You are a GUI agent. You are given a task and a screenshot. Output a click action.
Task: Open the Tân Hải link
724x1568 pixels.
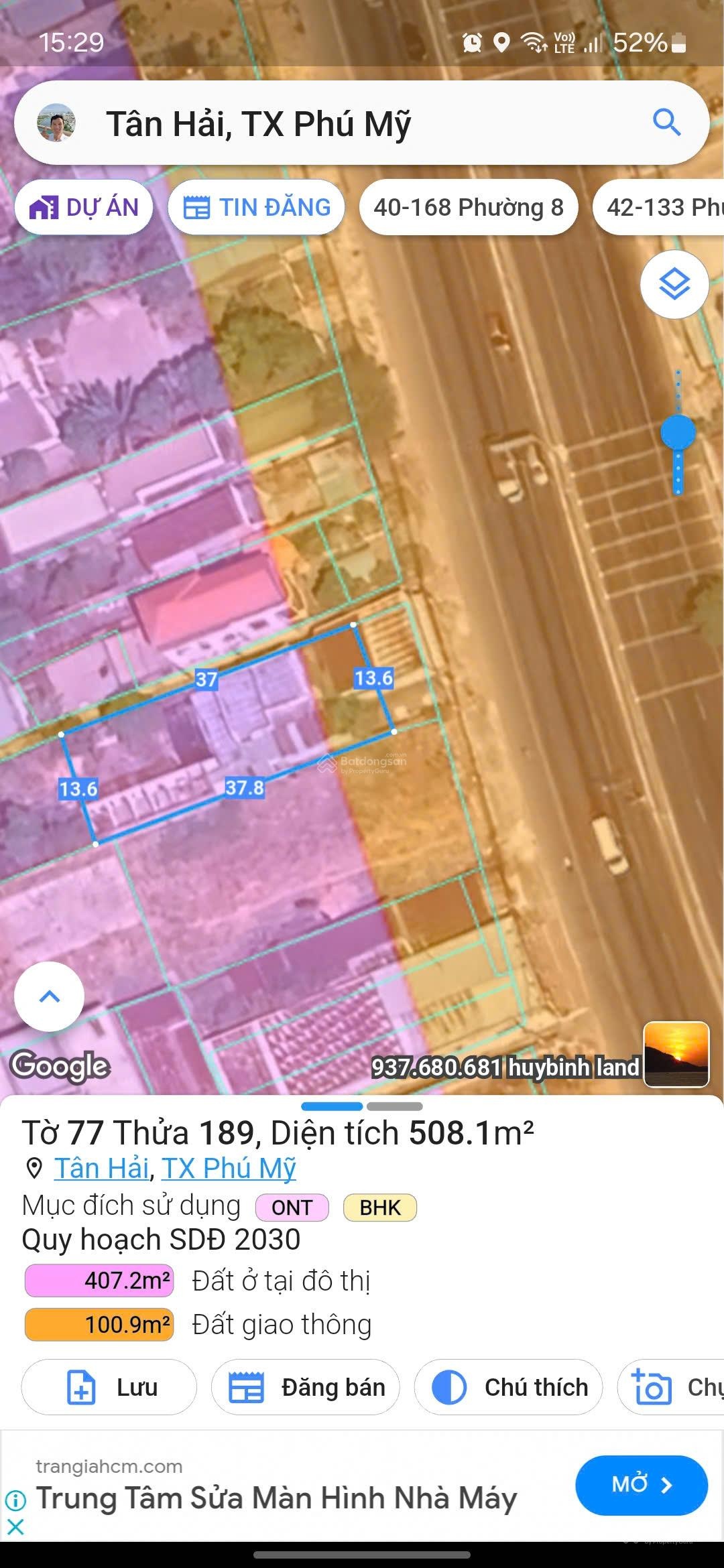click(101, 1168)
